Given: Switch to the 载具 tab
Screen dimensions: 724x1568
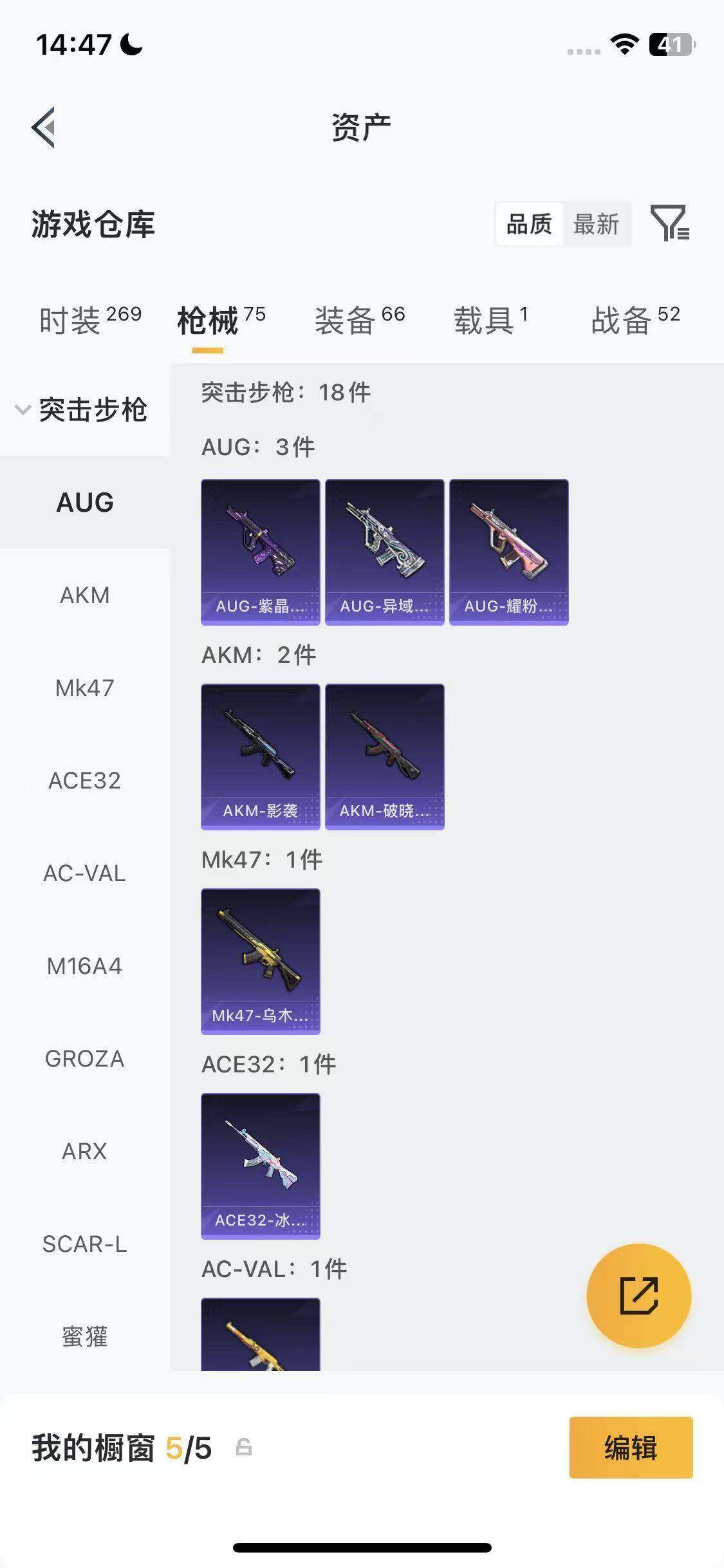Looking at the screenshot, I should [x=490, y=320].
